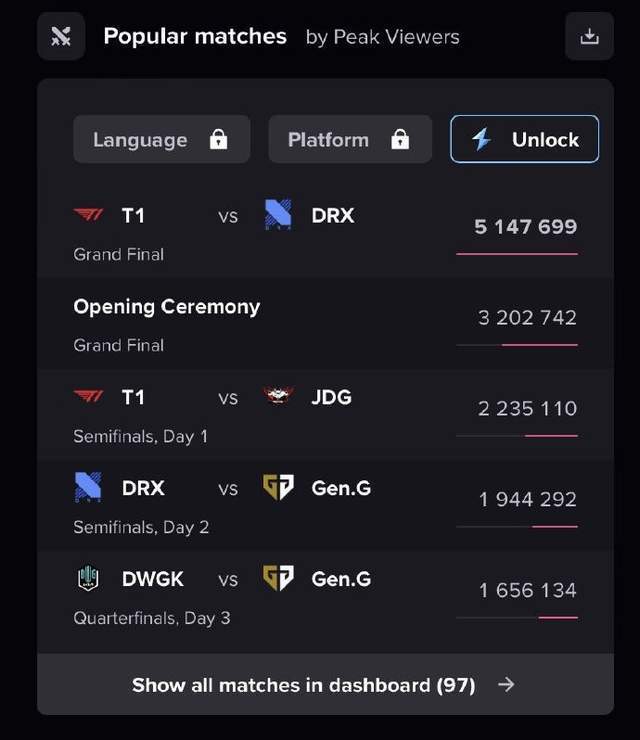The width and height of the screenshot is (640, 740).
Task: Open the locked Language filter
Action: click(161, 139)
